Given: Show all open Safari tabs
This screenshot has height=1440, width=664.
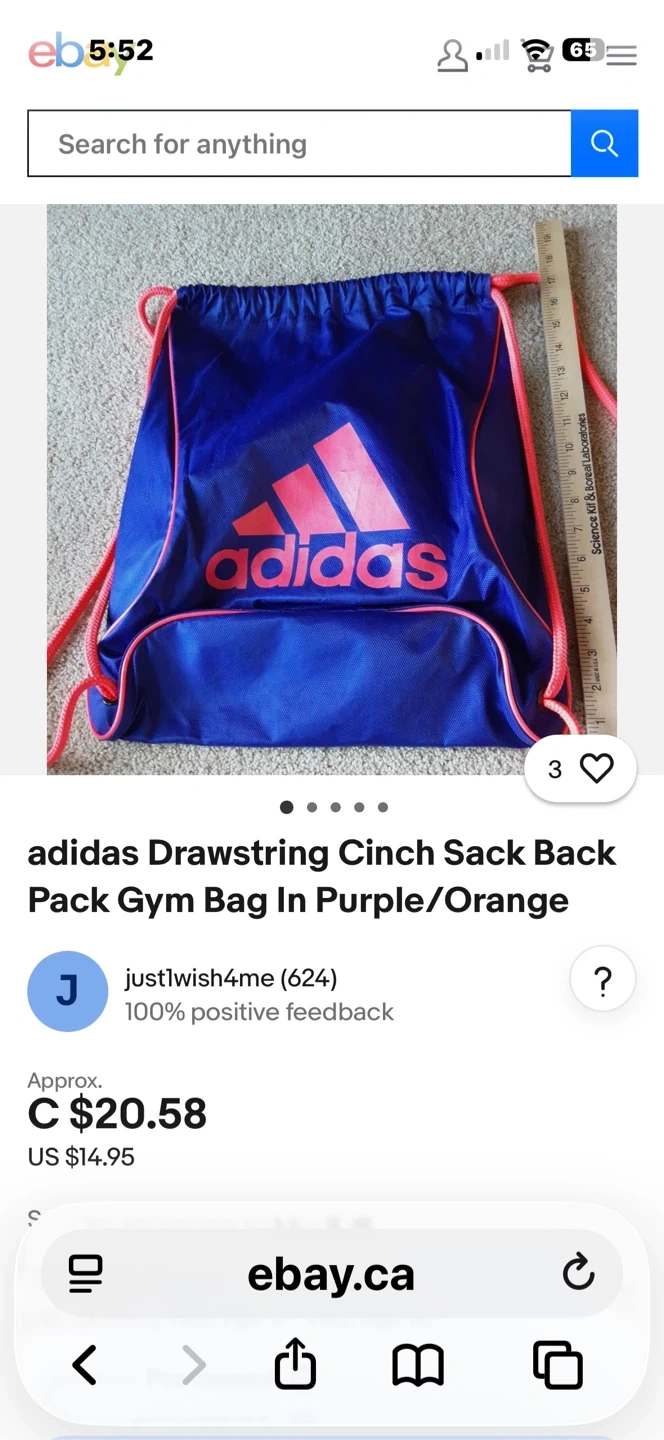Looking at the screenshot, I should tap(557, 1365).
